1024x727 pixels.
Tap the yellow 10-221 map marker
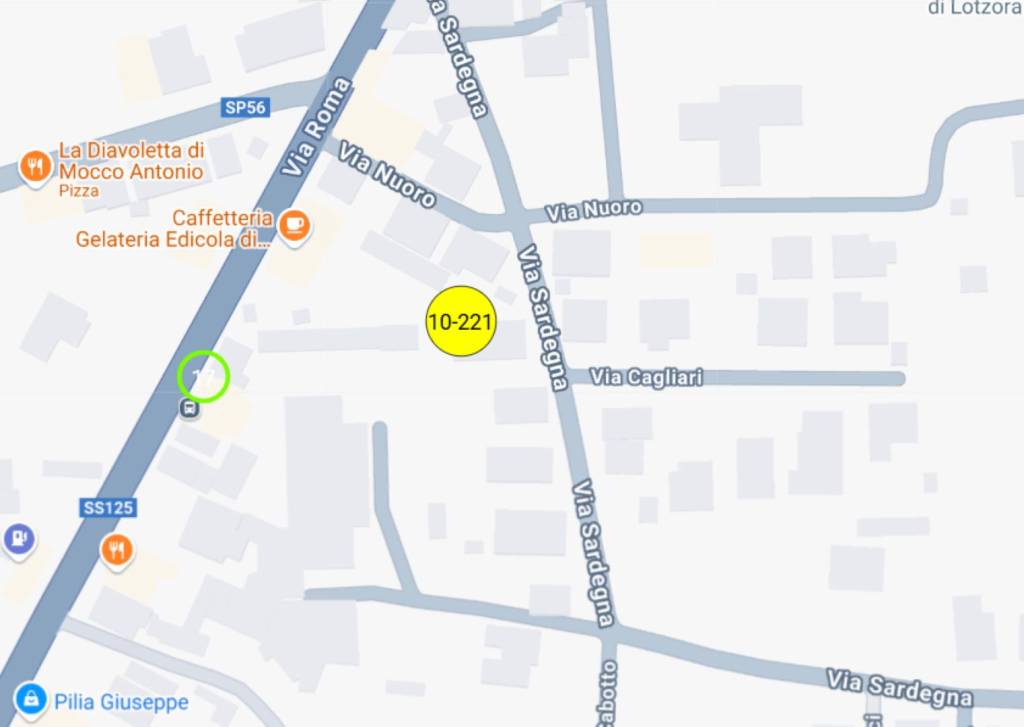click(x=461, y=321)
